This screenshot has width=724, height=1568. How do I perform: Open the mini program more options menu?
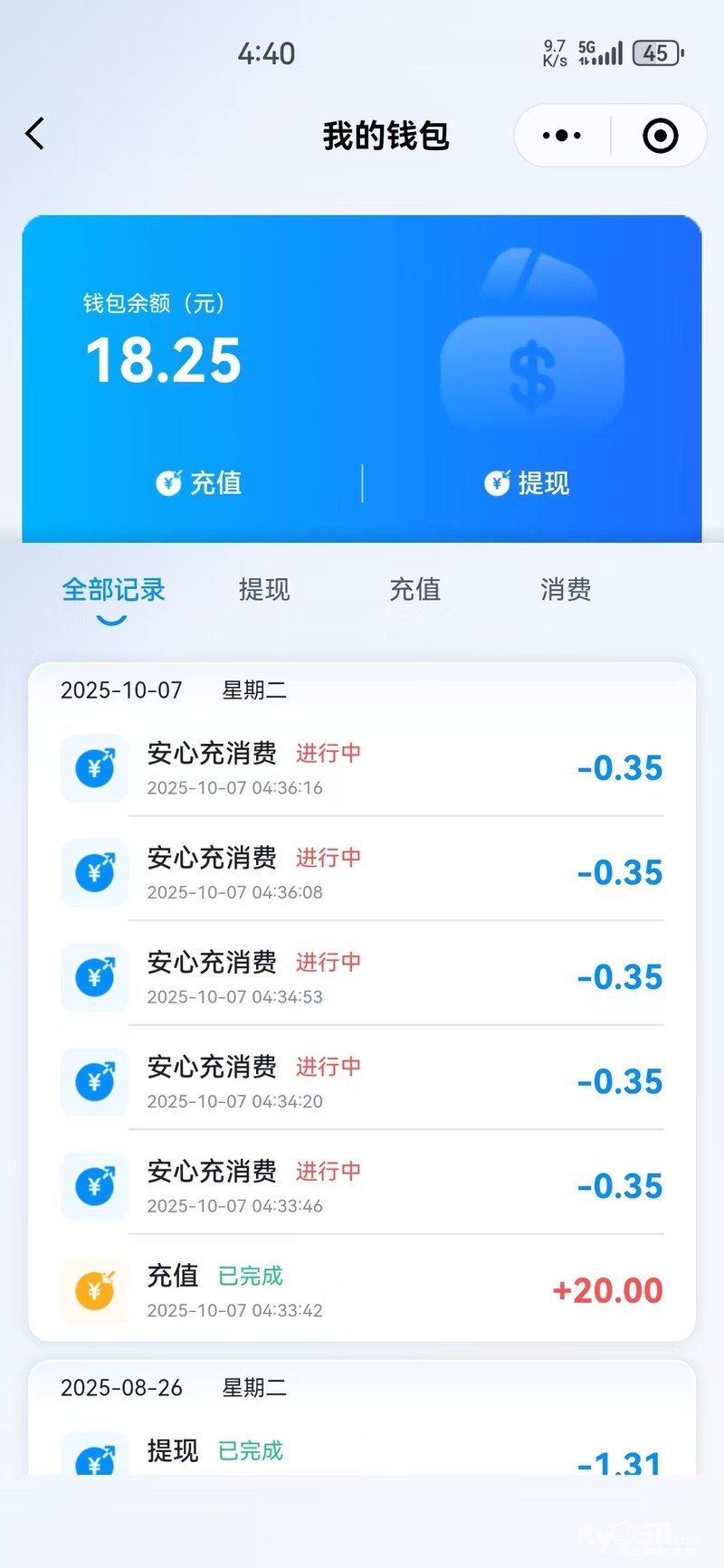(562, 136)
